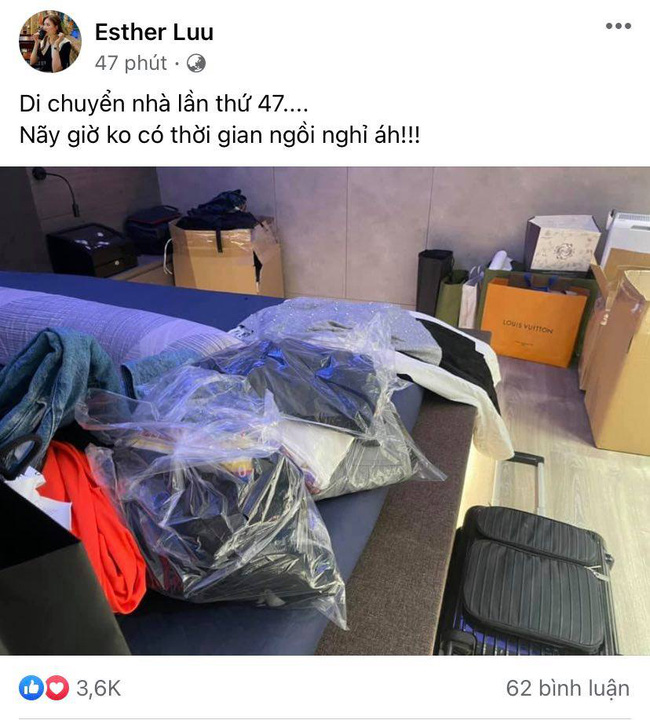View the moving boxes photo full screen

(x=324, y=410)
